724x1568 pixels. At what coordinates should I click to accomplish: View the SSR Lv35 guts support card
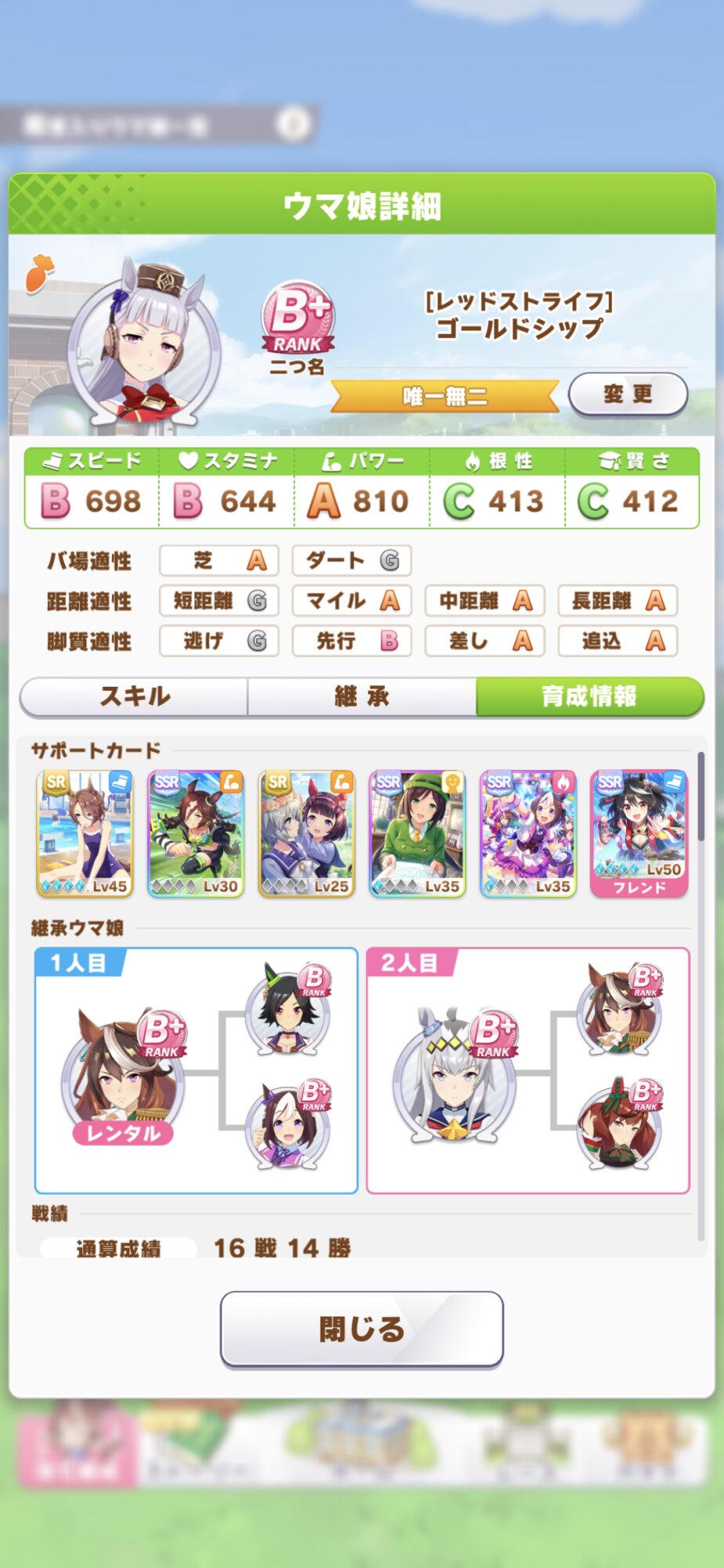coord(528,833)
